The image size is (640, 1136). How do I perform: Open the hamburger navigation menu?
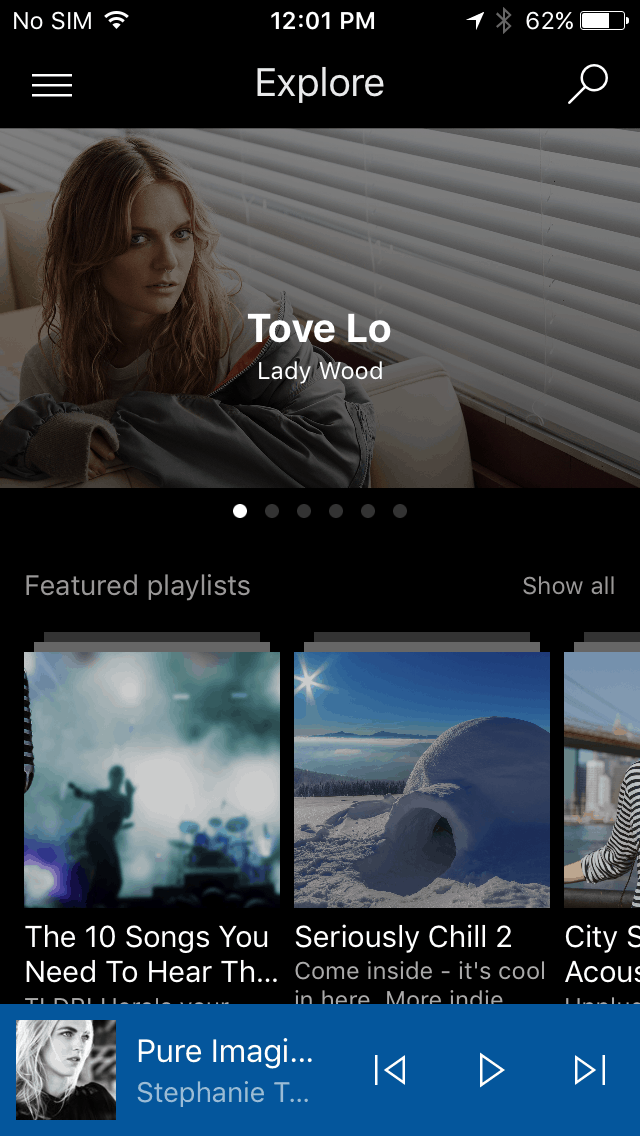[x=52, y=85]
